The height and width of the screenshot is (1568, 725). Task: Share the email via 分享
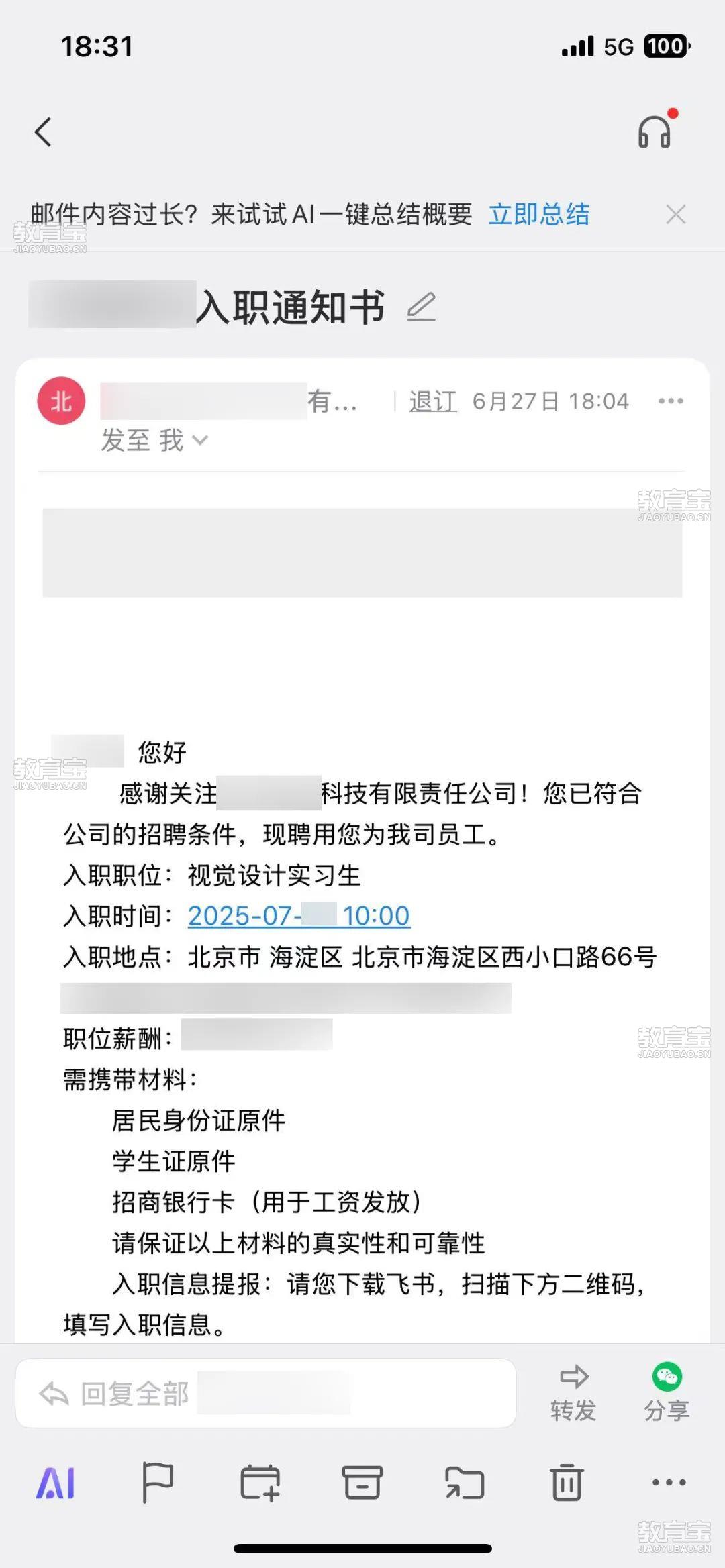tap(667, 1394)
